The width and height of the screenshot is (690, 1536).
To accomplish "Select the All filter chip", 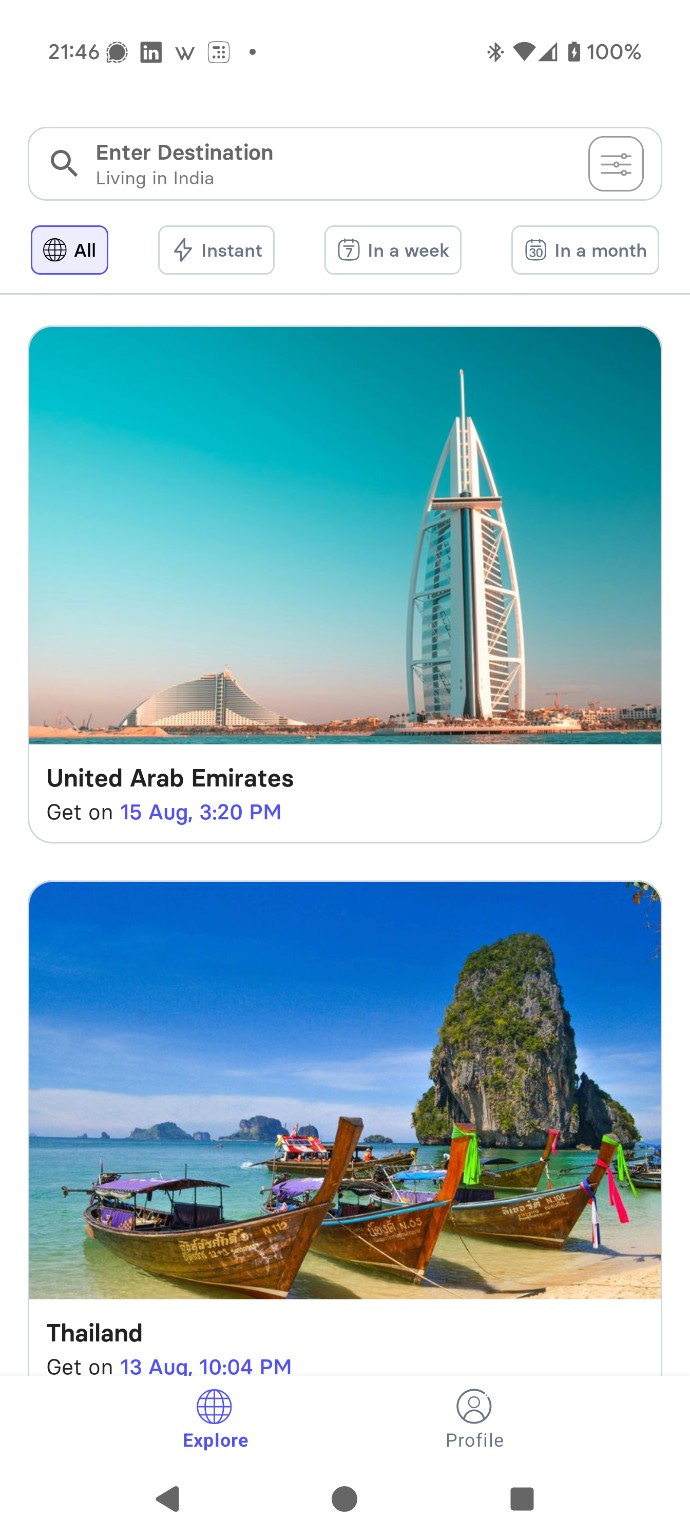I will point(70,250).
